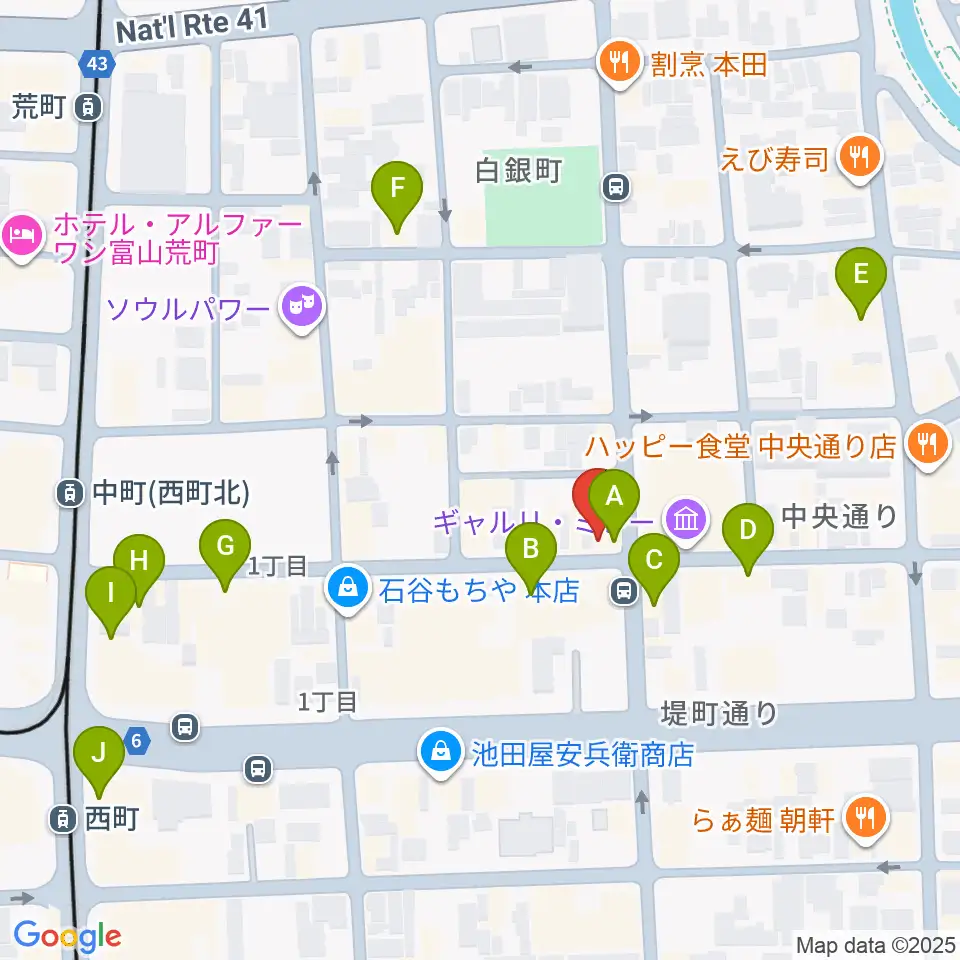Select the 池田屋安兵衛商店 shopping pin
Screen dimensions: 960x960
point(440,751)
